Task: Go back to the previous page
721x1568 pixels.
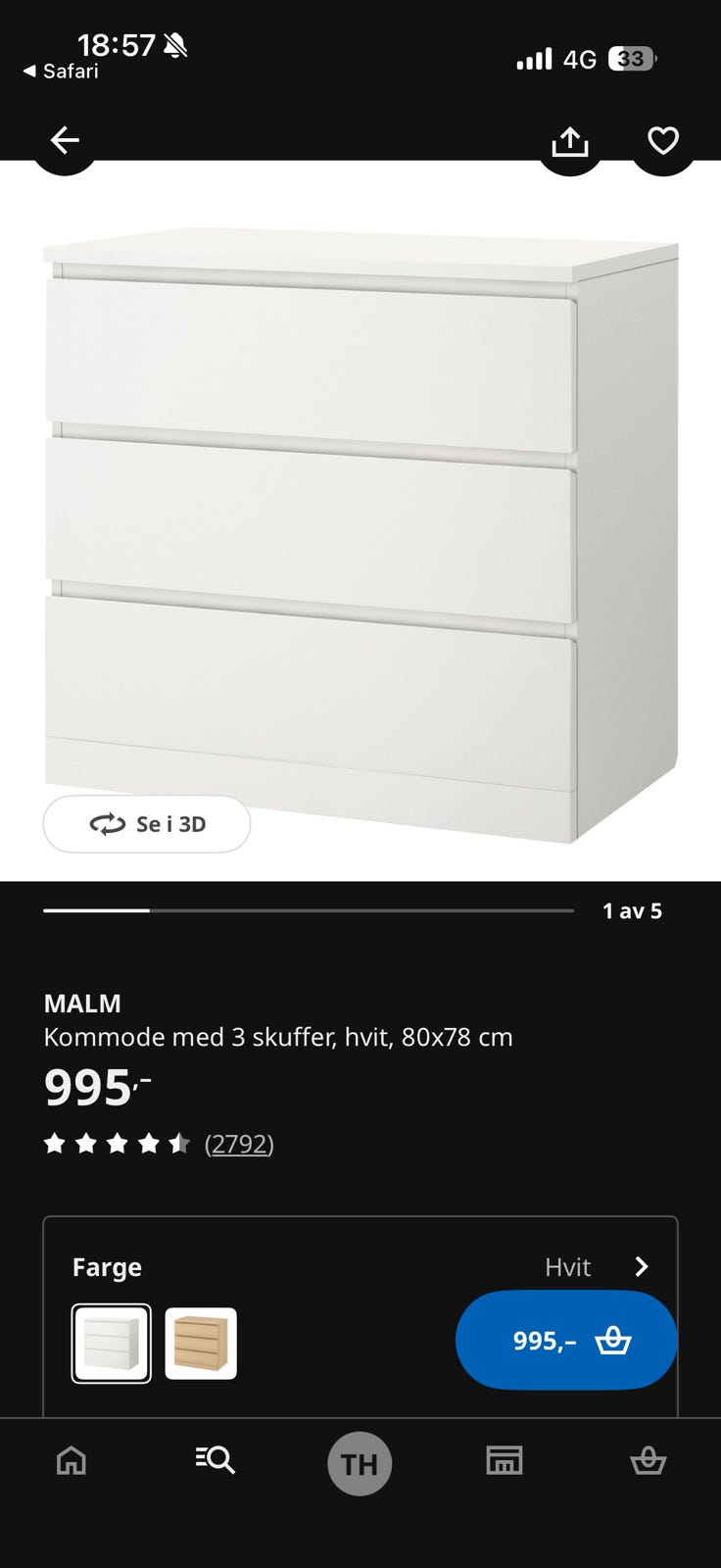Action: [64, 140]
